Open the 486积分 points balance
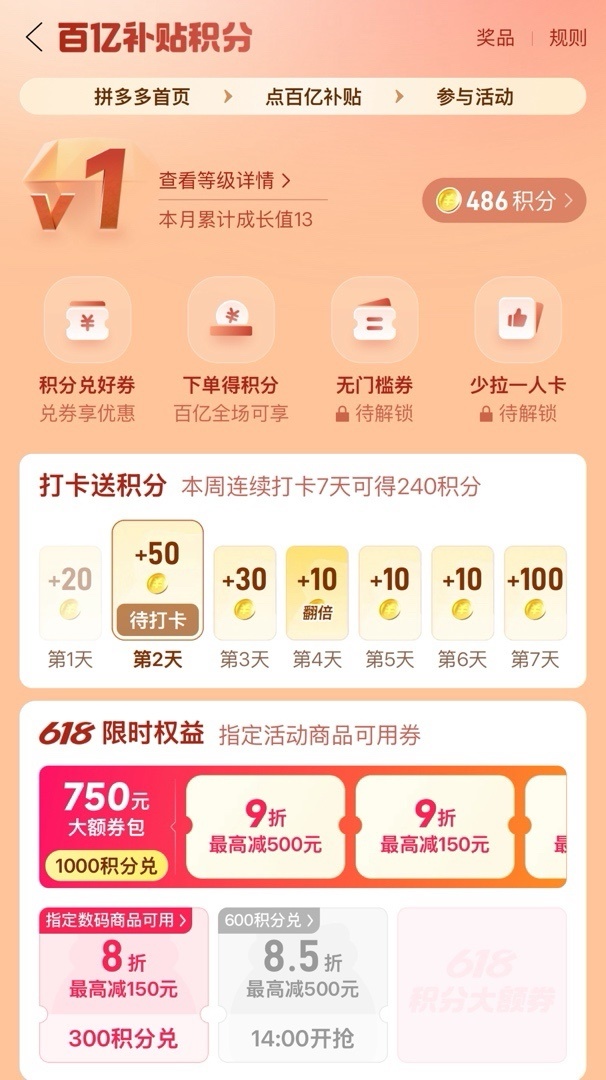606x1080 pixels. [x=504, y=200]
